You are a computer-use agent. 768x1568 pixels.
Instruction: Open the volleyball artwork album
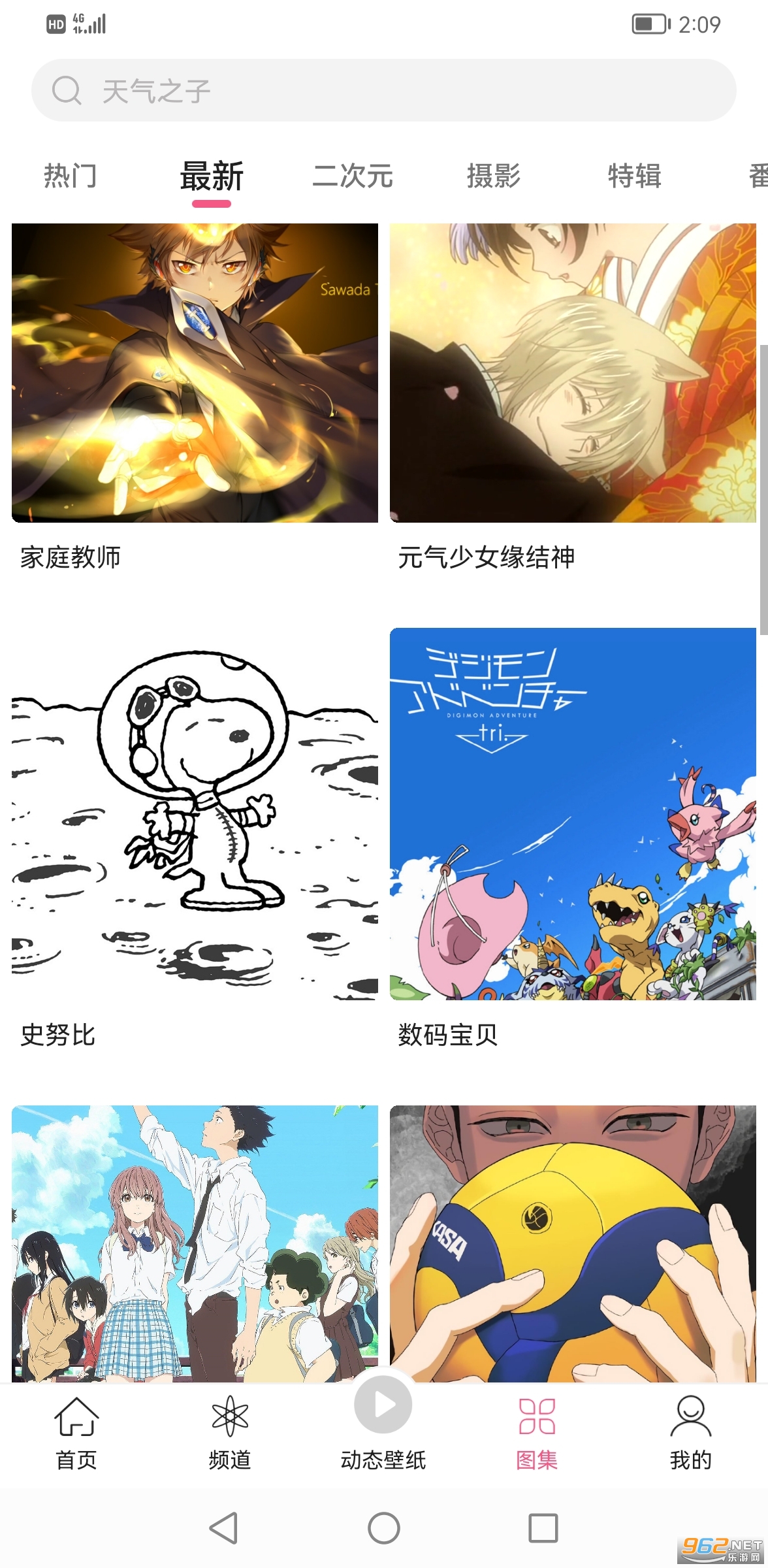[x=573, y=1243]
